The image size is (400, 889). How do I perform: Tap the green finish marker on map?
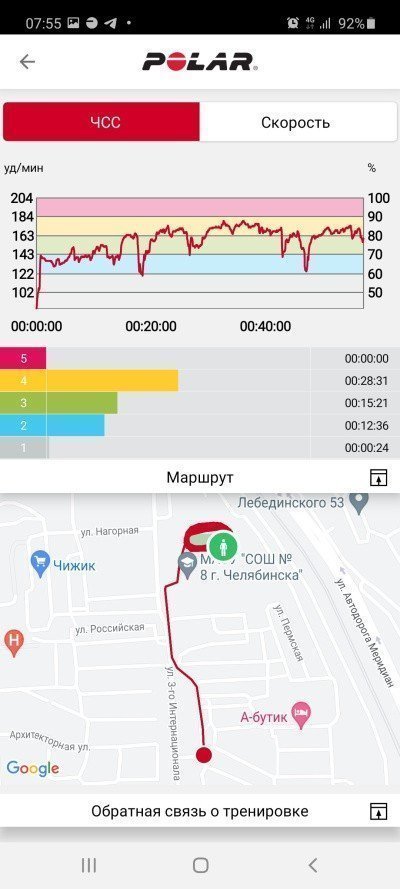pyautogui.click(x=223, y=547)
